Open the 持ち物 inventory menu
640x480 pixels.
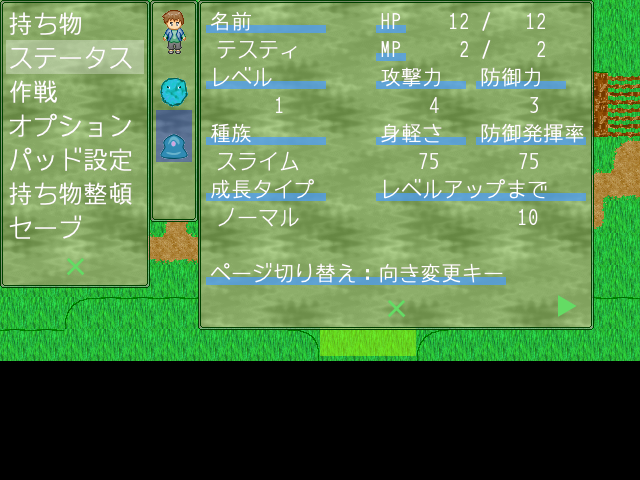click(x=46, y=23)
